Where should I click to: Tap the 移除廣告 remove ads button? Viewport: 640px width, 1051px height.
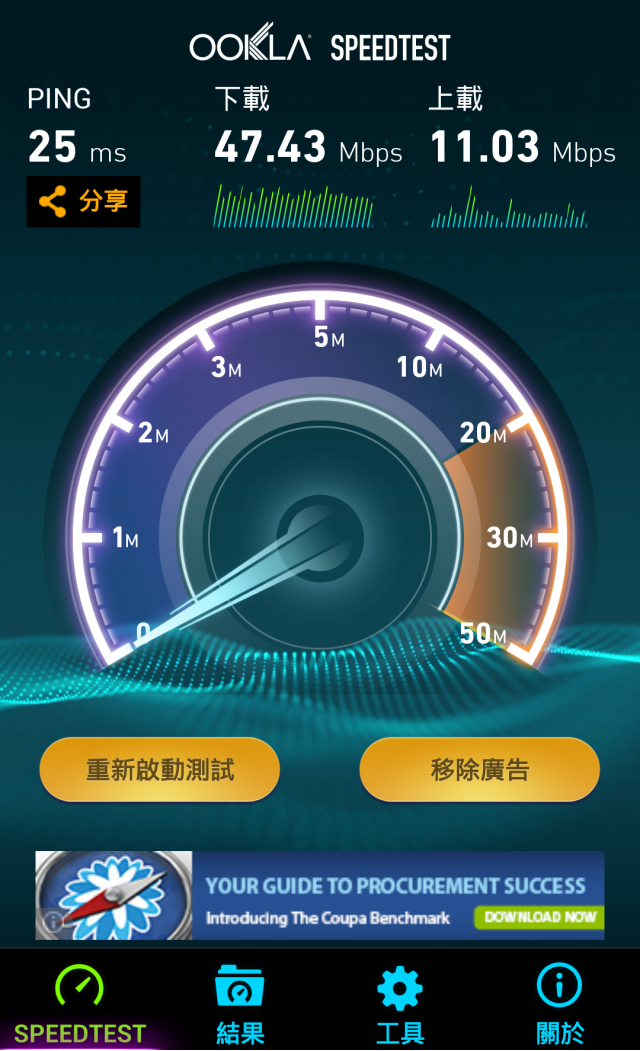coord(480,770)
